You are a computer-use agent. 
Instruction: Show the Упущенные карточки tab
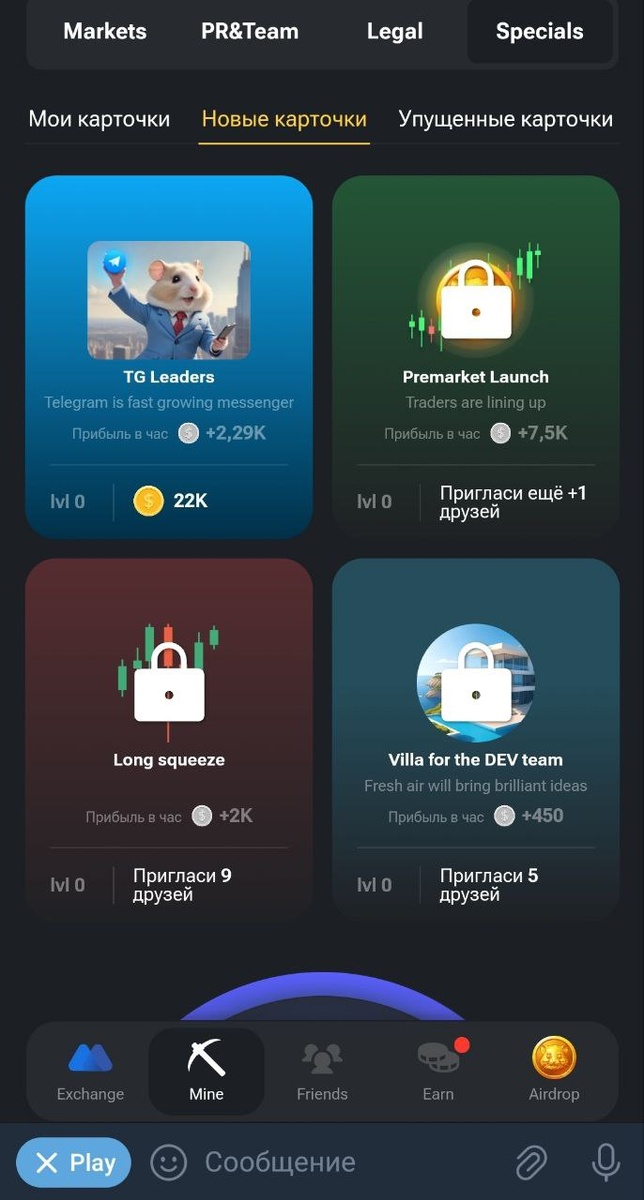[505, 120]
